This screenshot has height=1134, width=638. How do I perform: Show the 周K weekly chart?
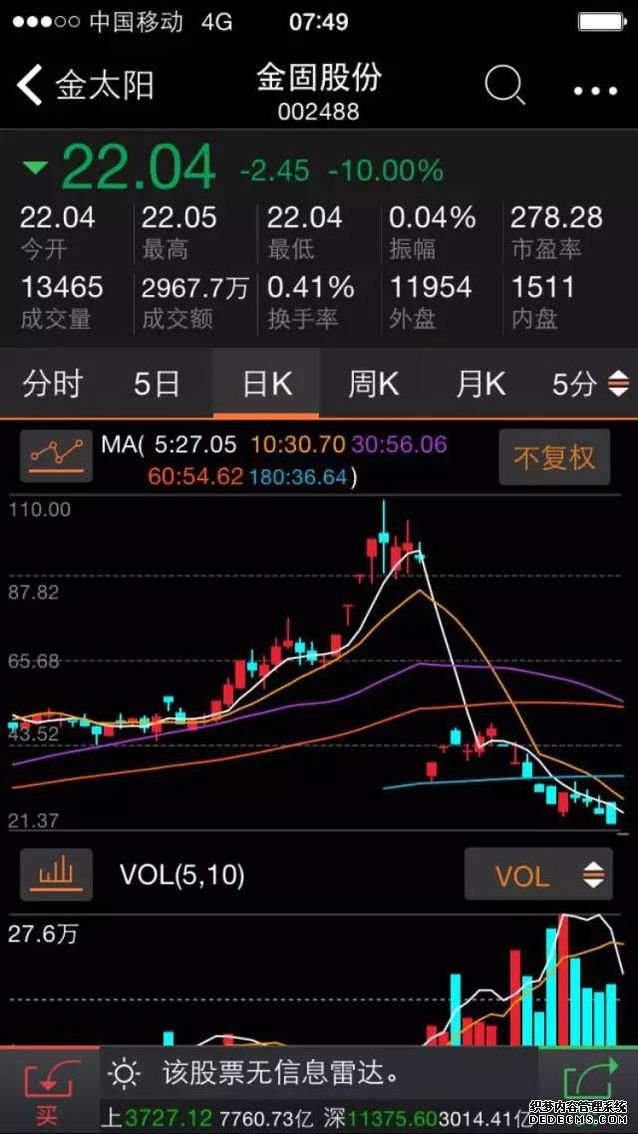(x=373, y=384)
